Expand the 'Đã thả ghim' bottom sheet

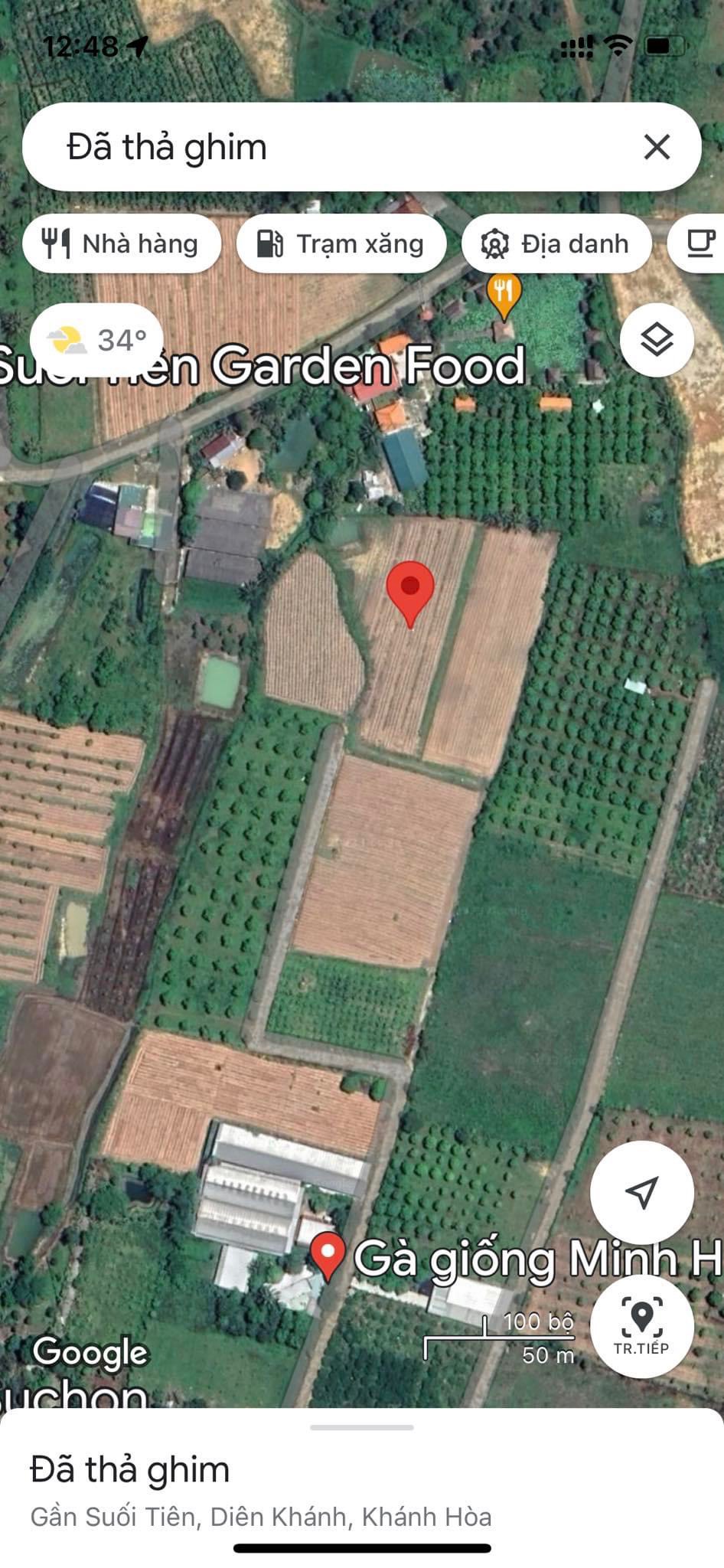tap(362, 1428)
